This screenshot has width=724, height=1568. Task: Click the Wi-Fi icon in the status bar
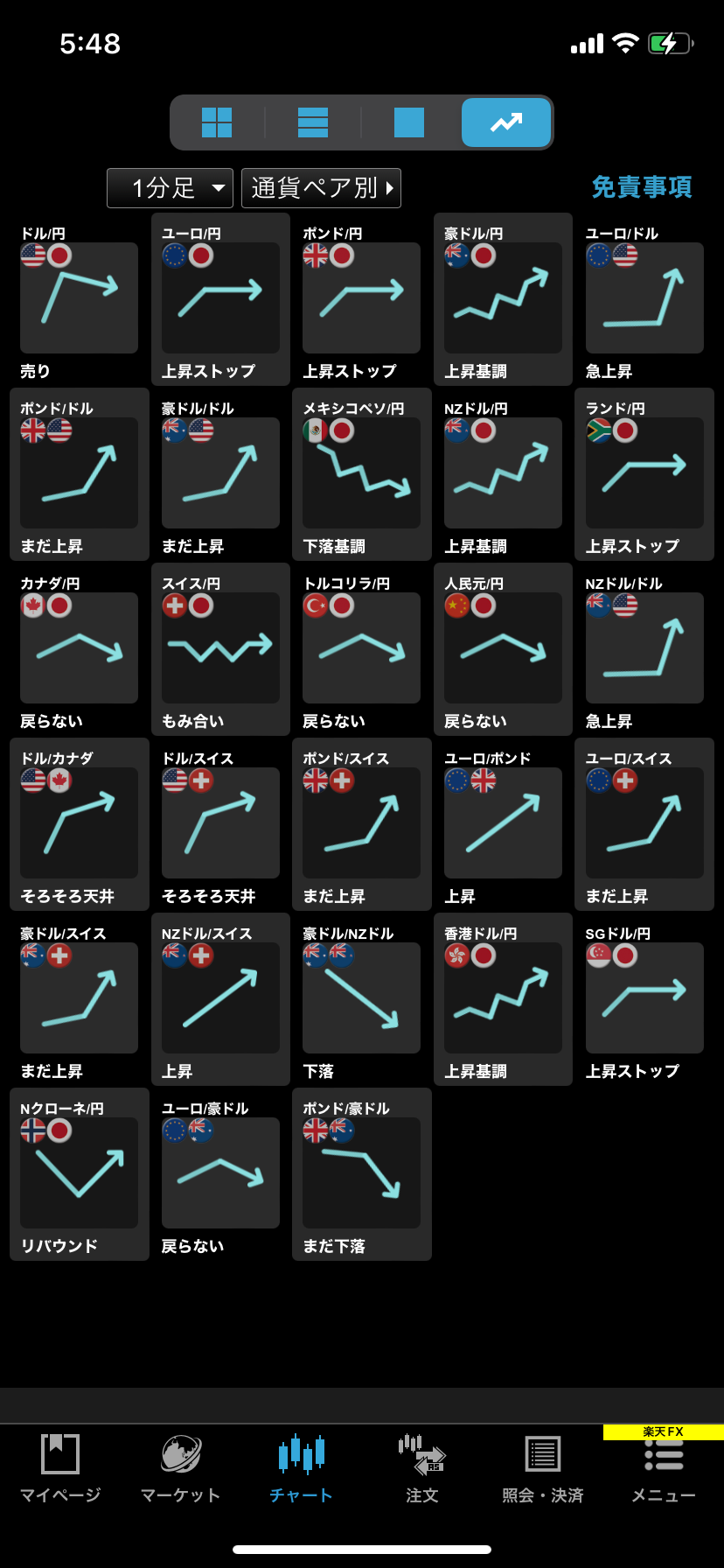[x=625, y=43]
